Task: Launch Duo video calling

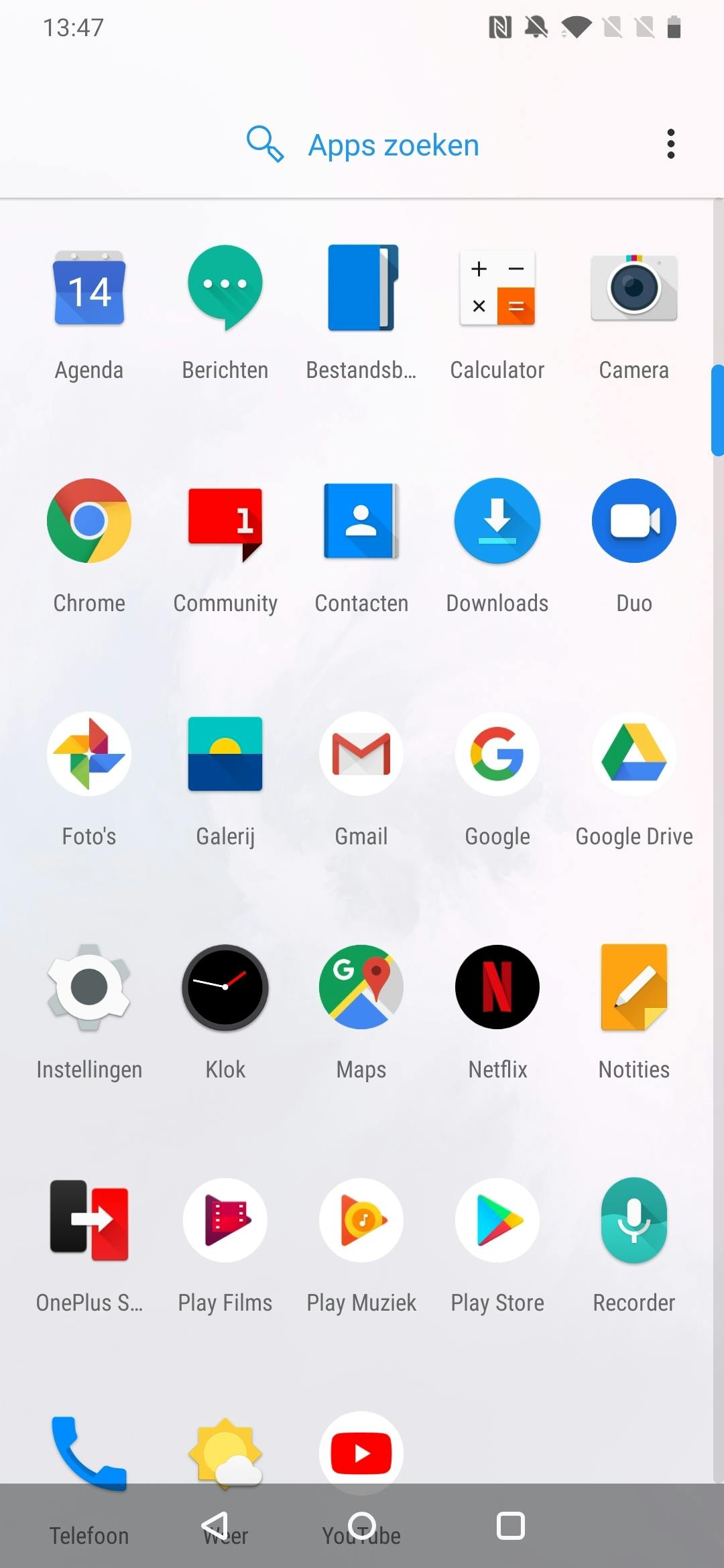Action: tap(633, 521)
